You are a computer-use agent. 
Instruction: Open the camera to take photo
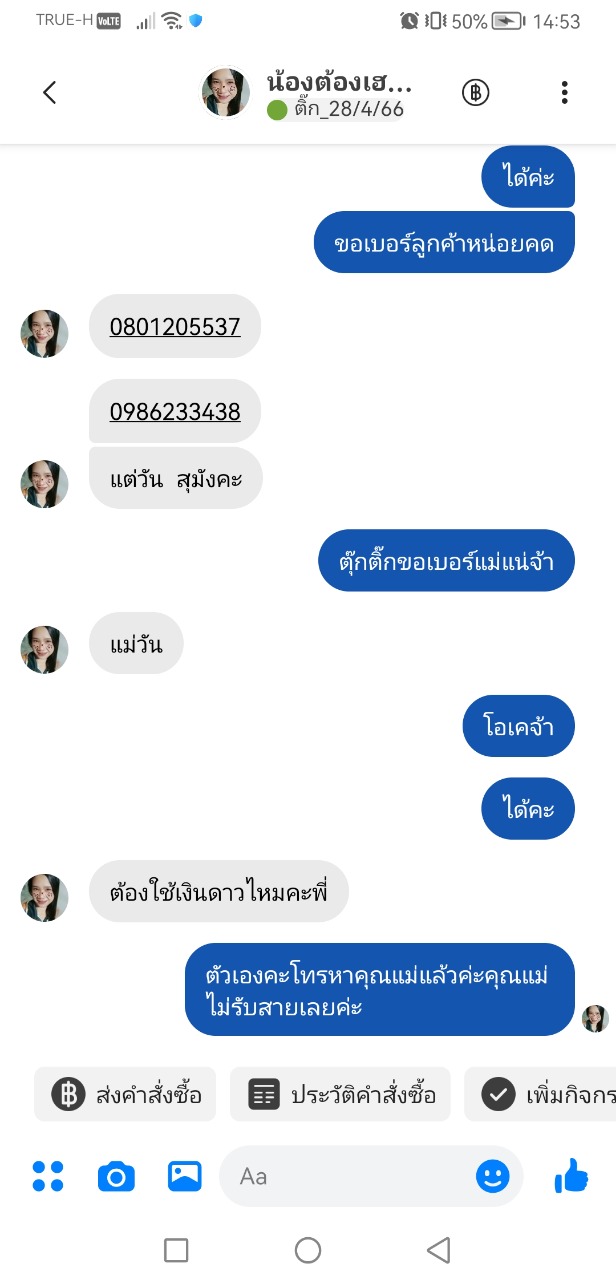click(116, 1176)
